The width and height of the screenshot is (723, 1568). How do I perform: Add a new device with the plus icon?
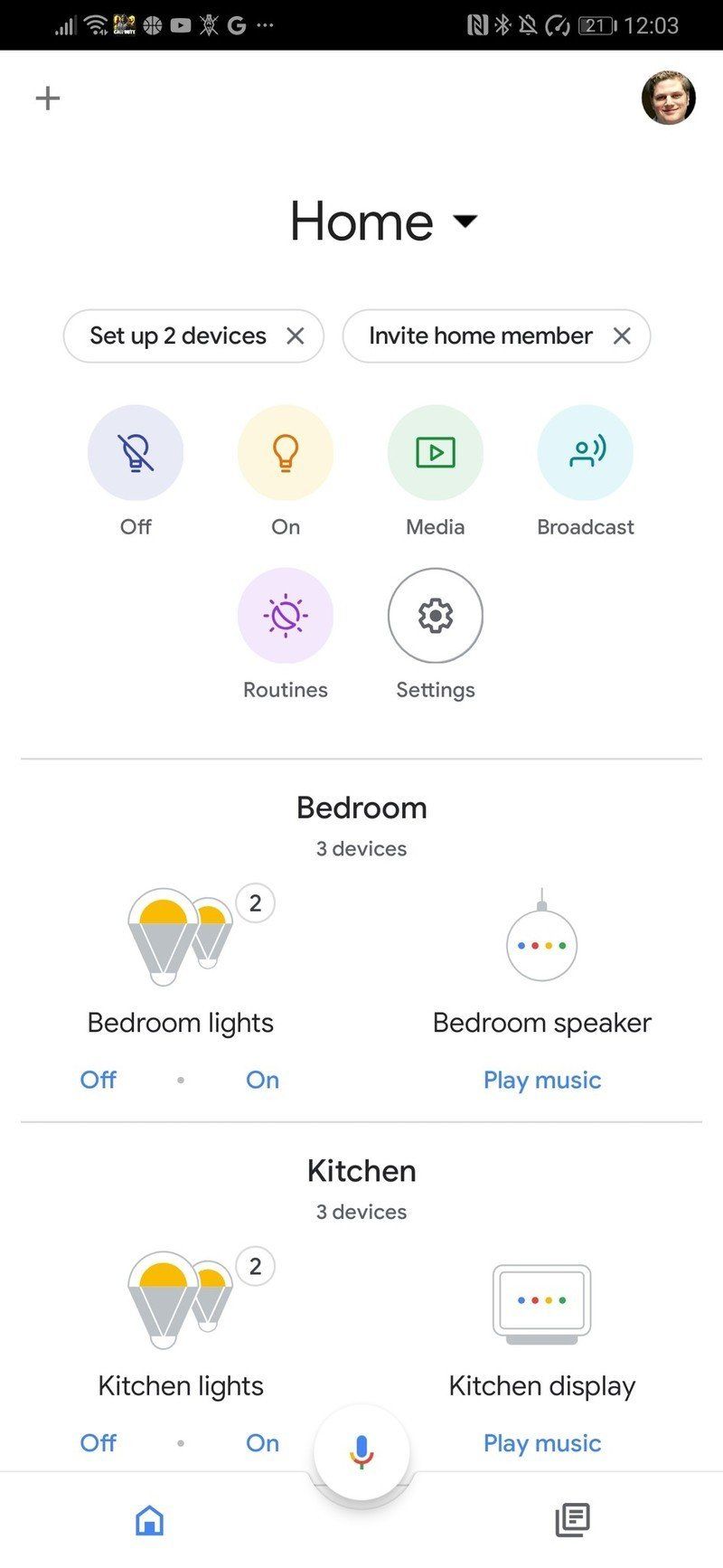click(47, 98)
